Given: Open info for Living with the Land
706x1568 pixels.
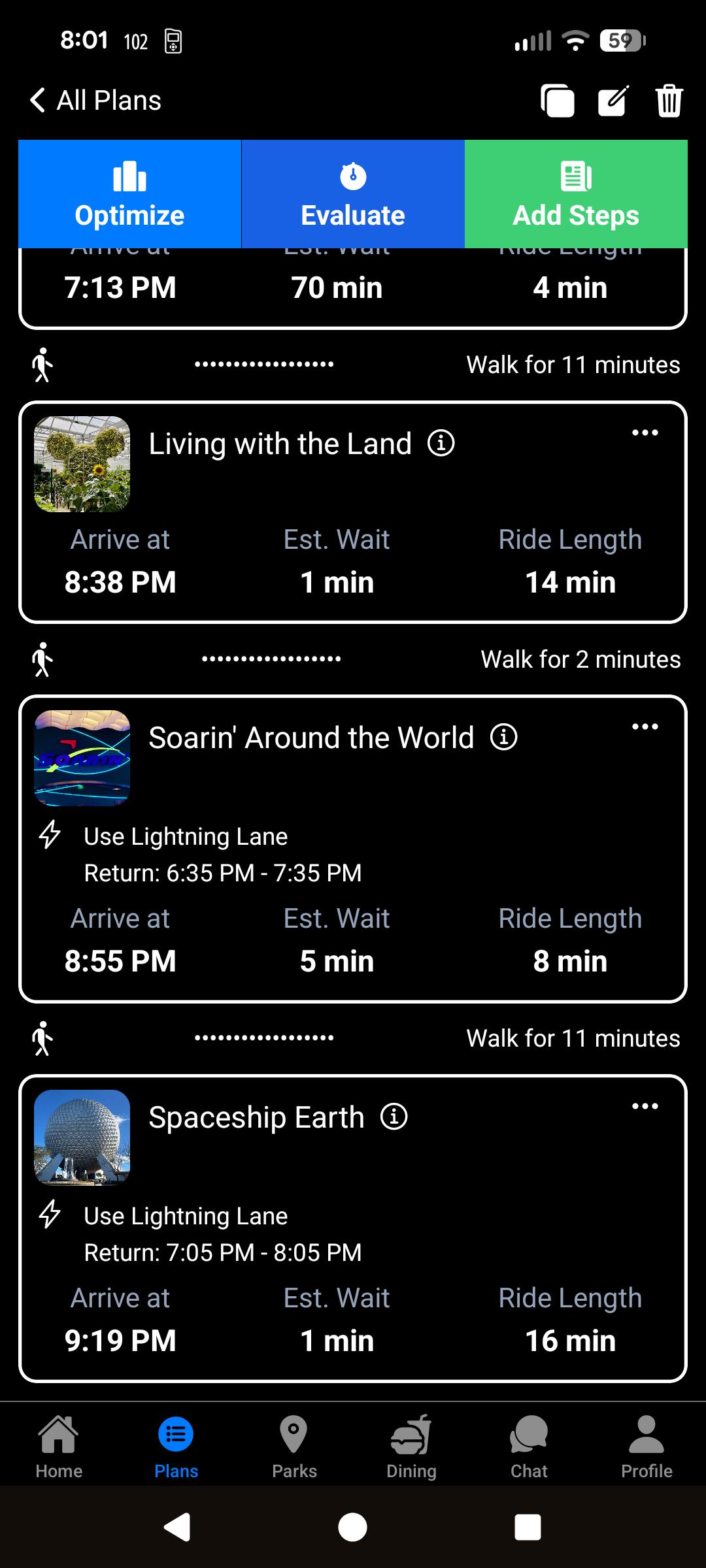Looking at the screenshot, I should pyautogui.click(x=441, y=444).
